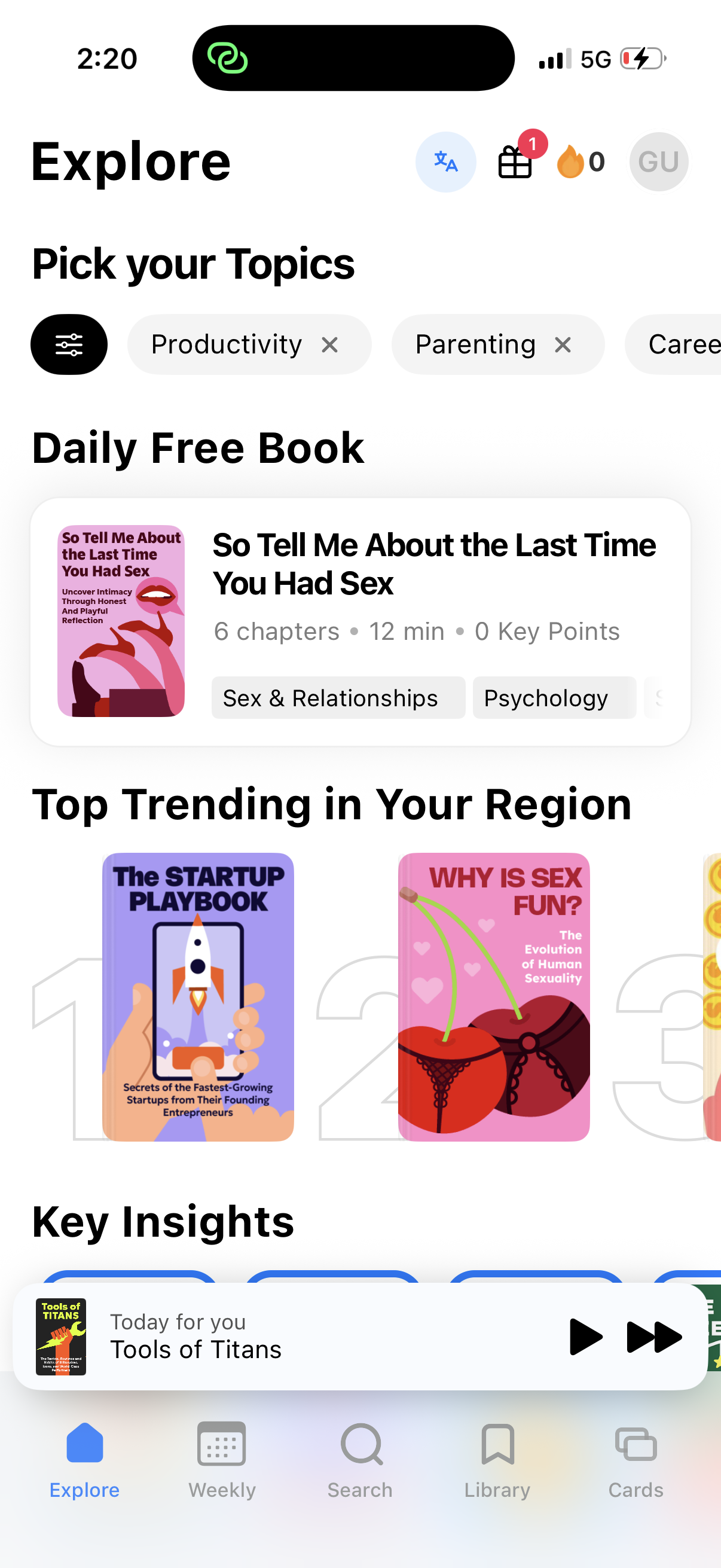
Task: Check the streak flame counter
Action: (581, 162)
